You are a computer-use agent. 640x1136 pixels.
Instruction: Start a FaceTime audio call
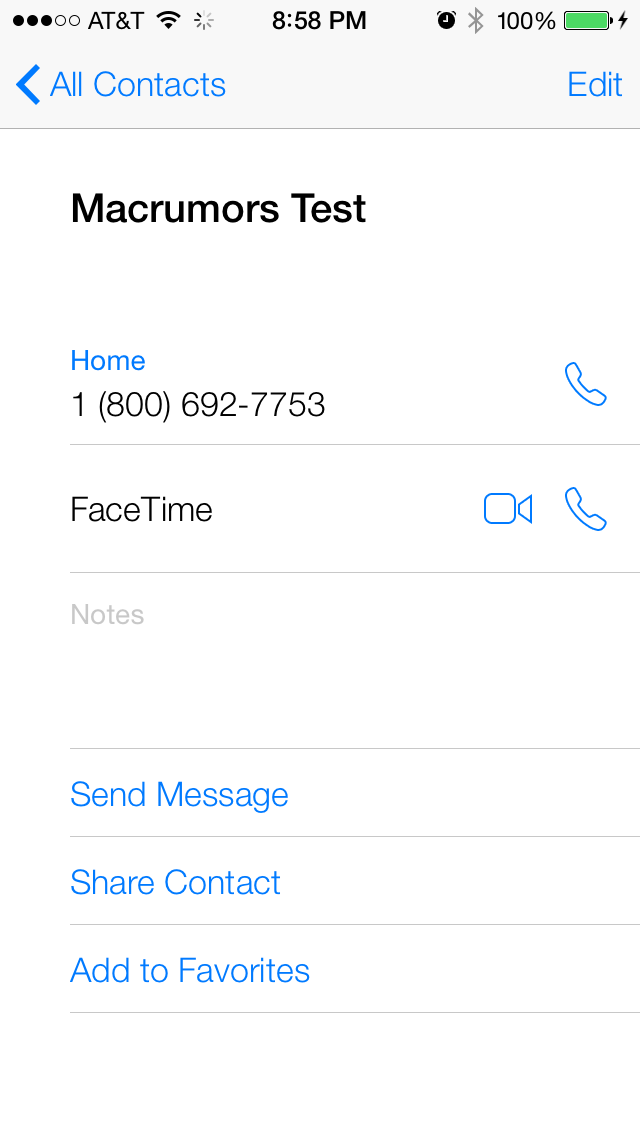585,509
